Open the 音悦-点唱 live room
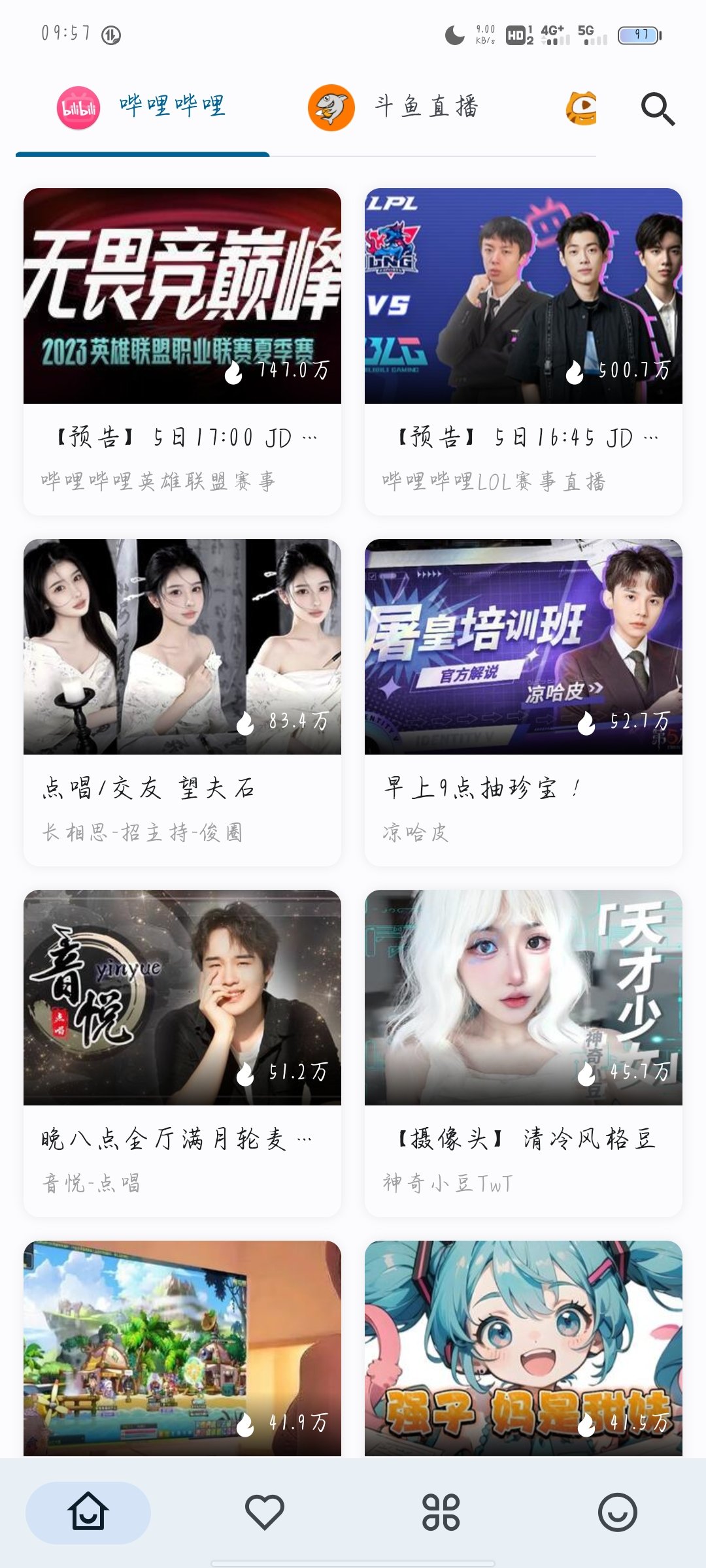Image resolution: width=706 pixels, height=1568 pixels. 182,1053
